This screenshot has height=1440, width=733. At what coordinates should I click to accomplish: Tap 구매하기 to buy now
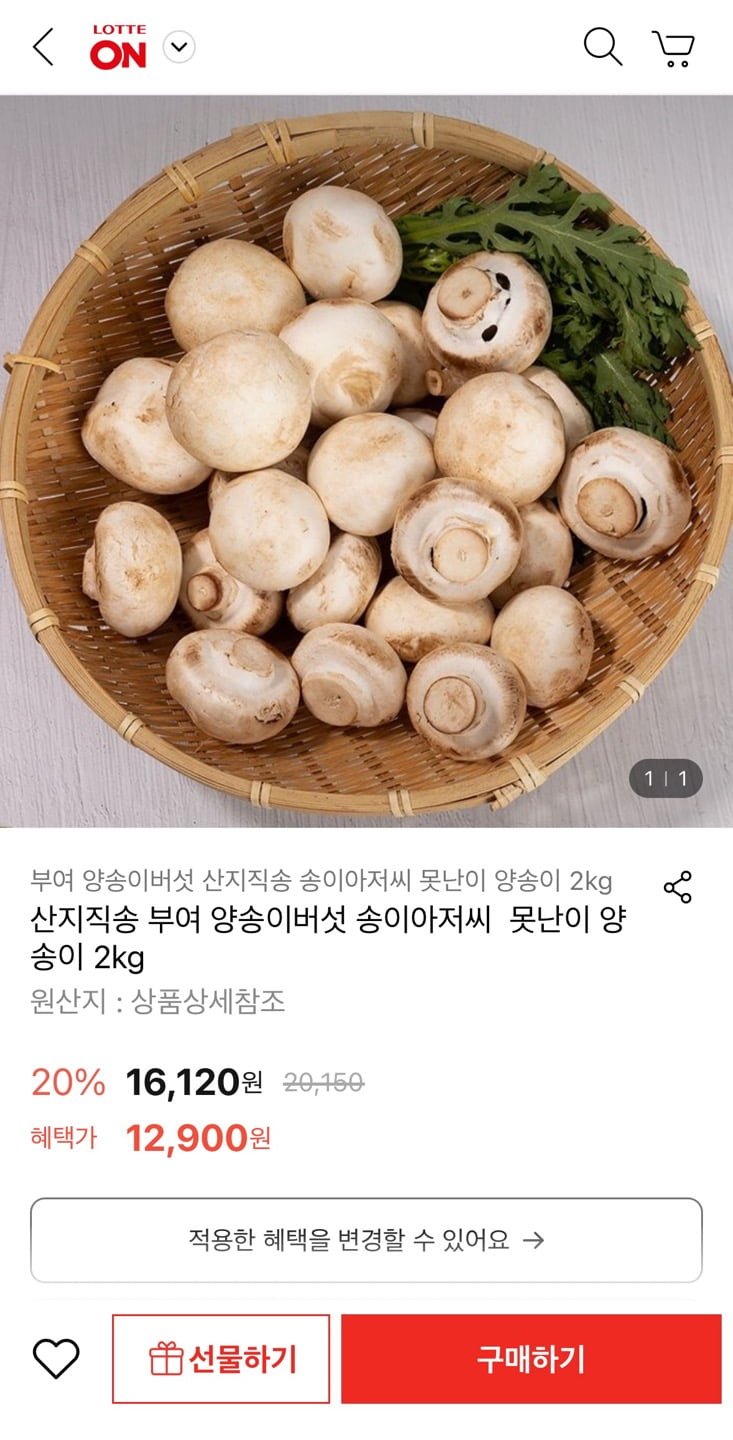[530, 1358]
